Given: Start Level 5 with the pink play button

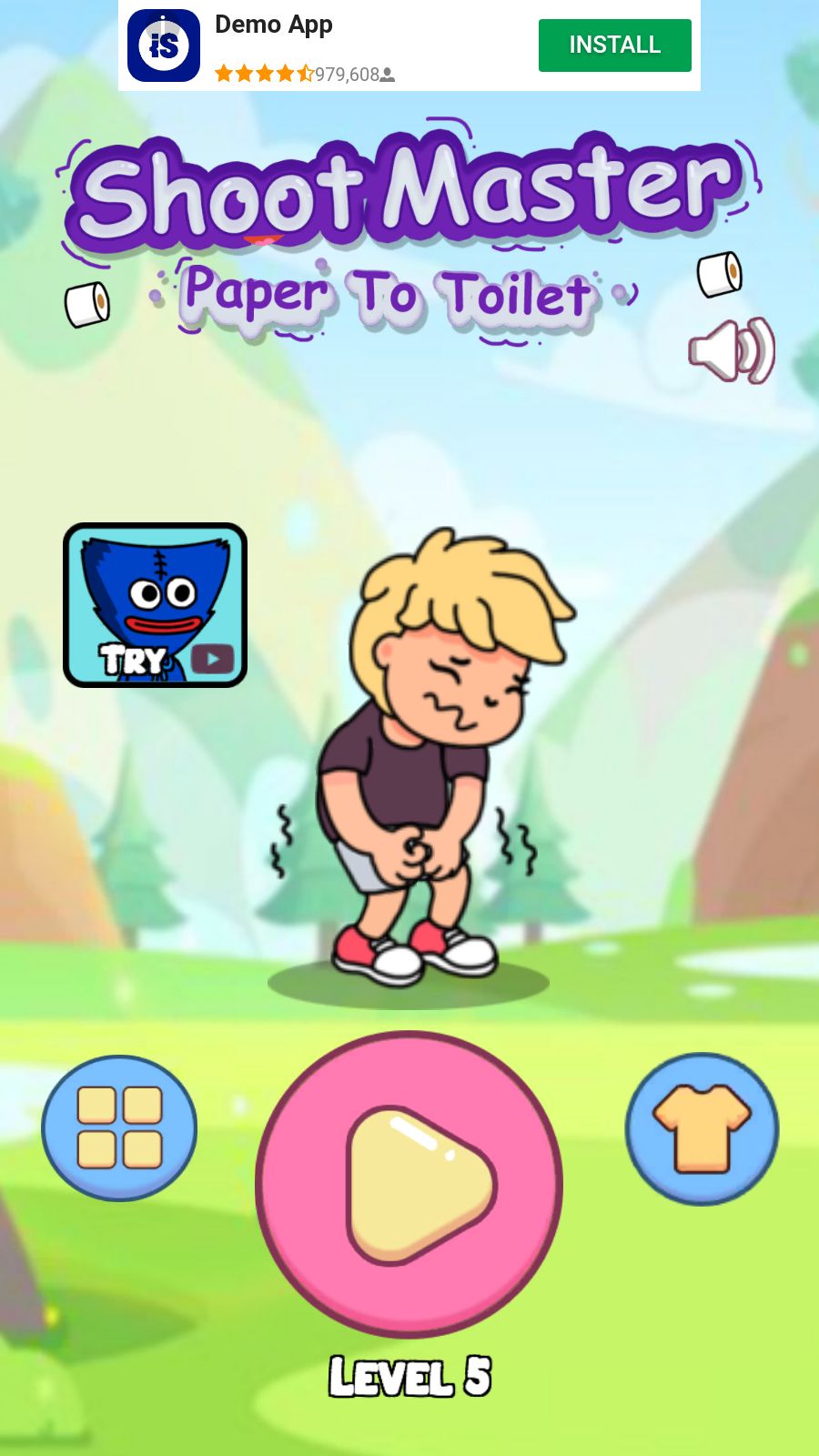Looking at the screenshot, I should pos(409,1184).
